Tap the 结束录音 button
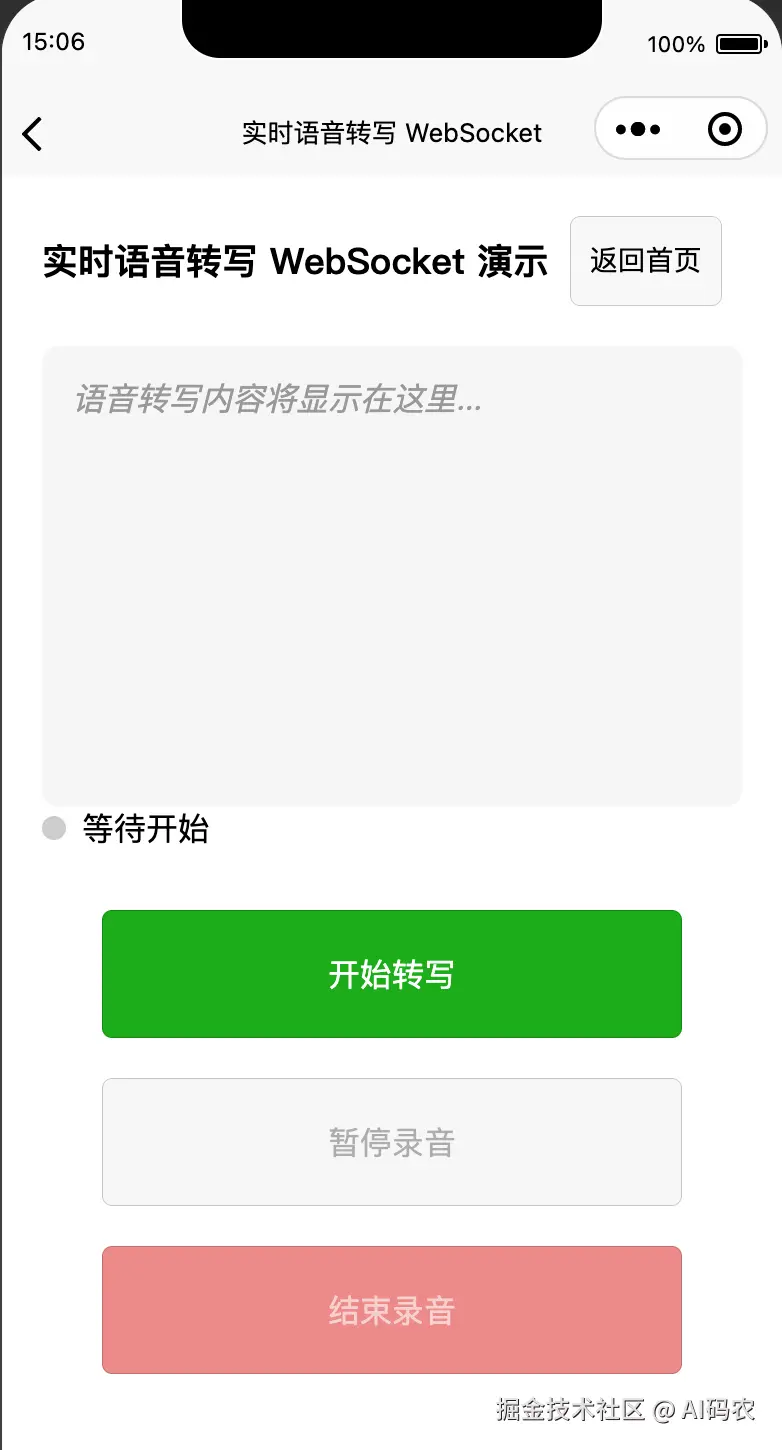Screen dimensions: 782x1450 coord(391,1309)
